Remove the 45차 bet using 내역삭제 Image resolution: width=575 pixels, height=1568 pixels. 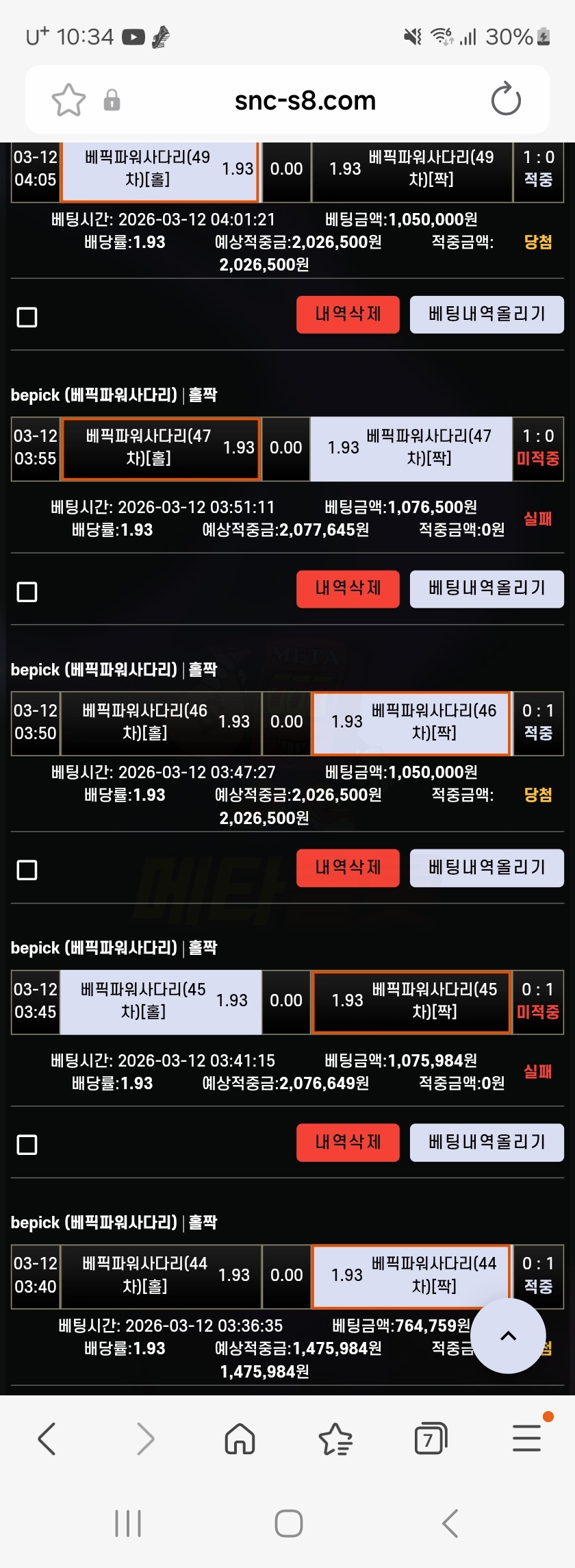click(348, 1142)
